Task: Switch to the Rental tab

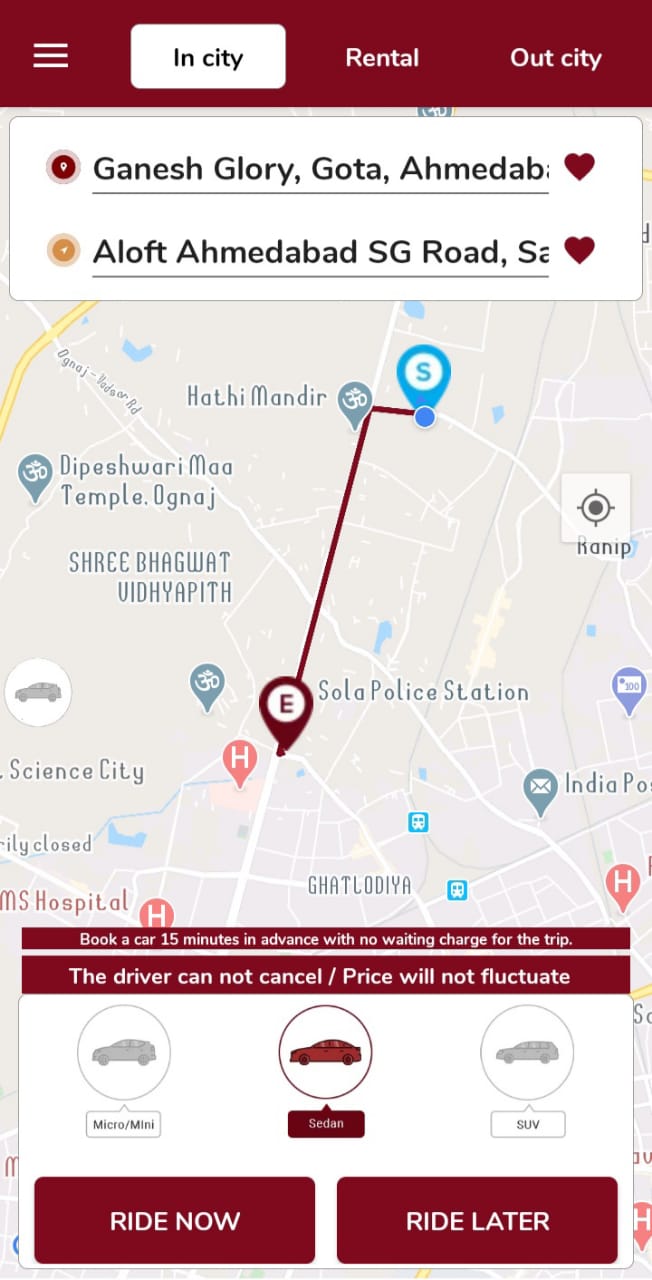Action: tap(382, 58)
